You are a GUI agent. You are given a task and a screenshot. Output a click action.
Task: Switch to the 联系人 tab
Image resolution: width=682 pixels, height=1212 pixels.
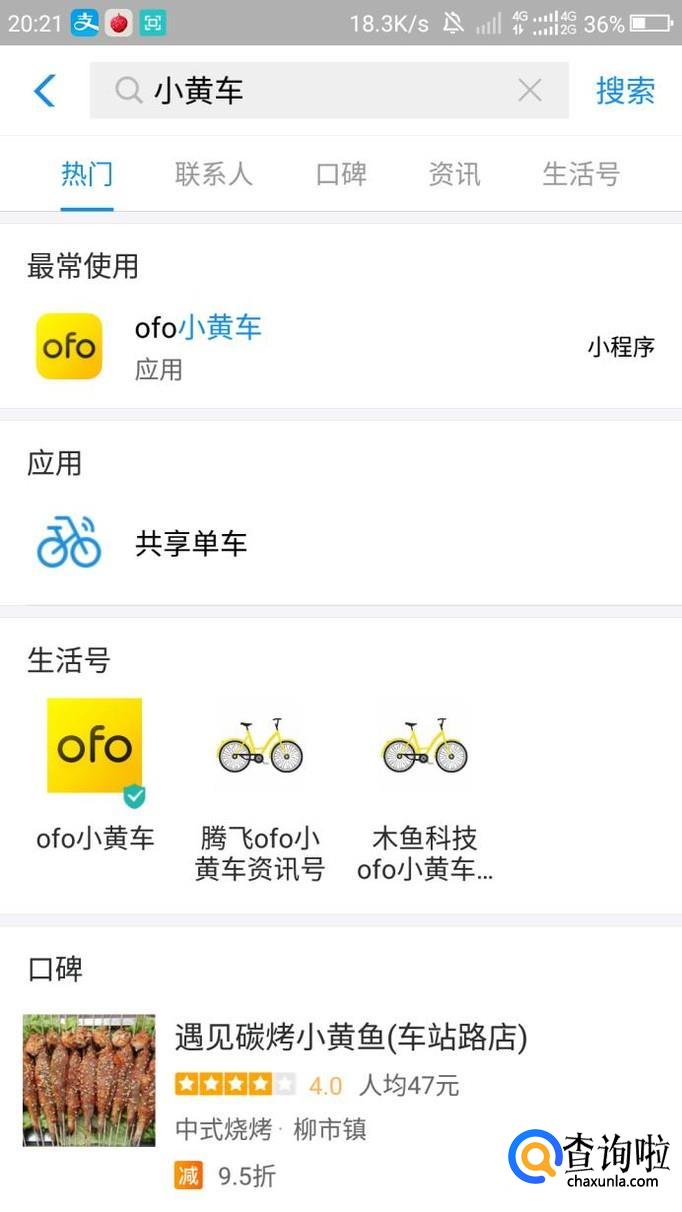(214, 174)
